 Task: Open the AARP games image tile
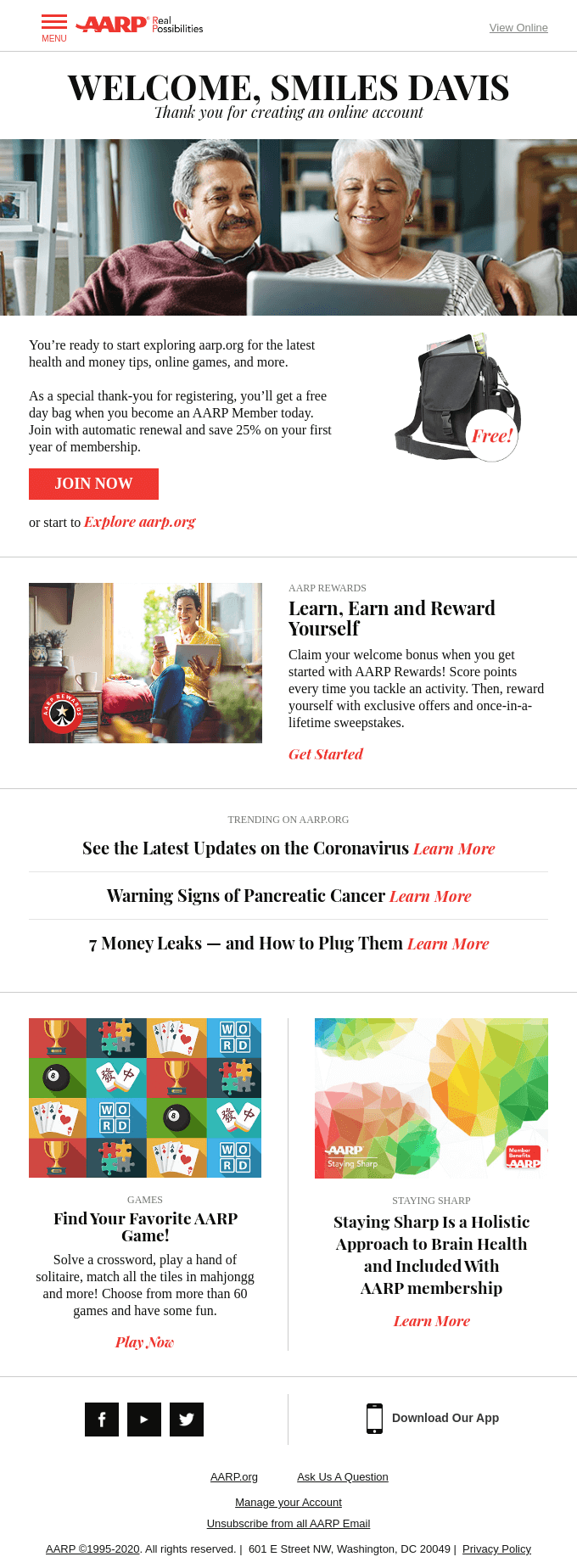[x=145, y=1098]
